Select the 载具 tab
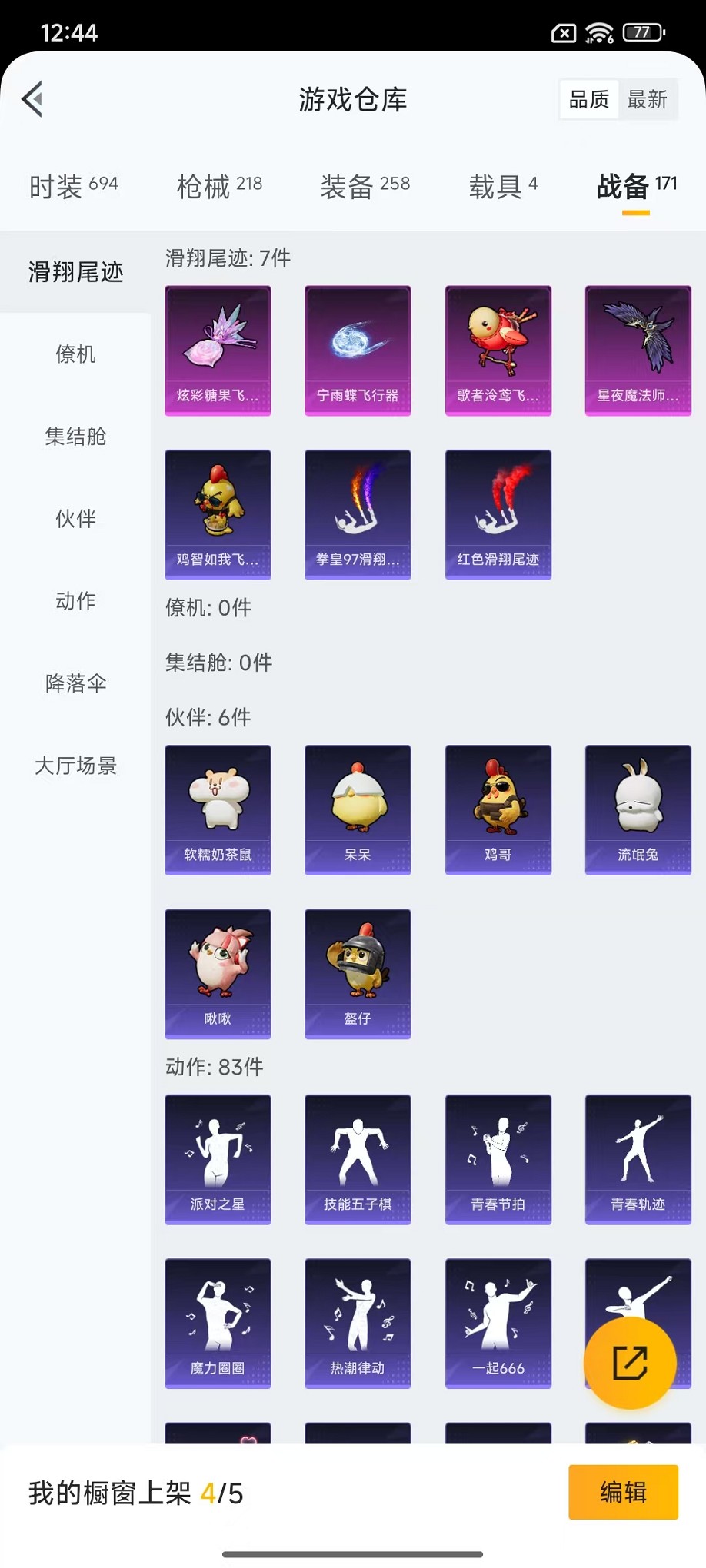 coord(503,186)
